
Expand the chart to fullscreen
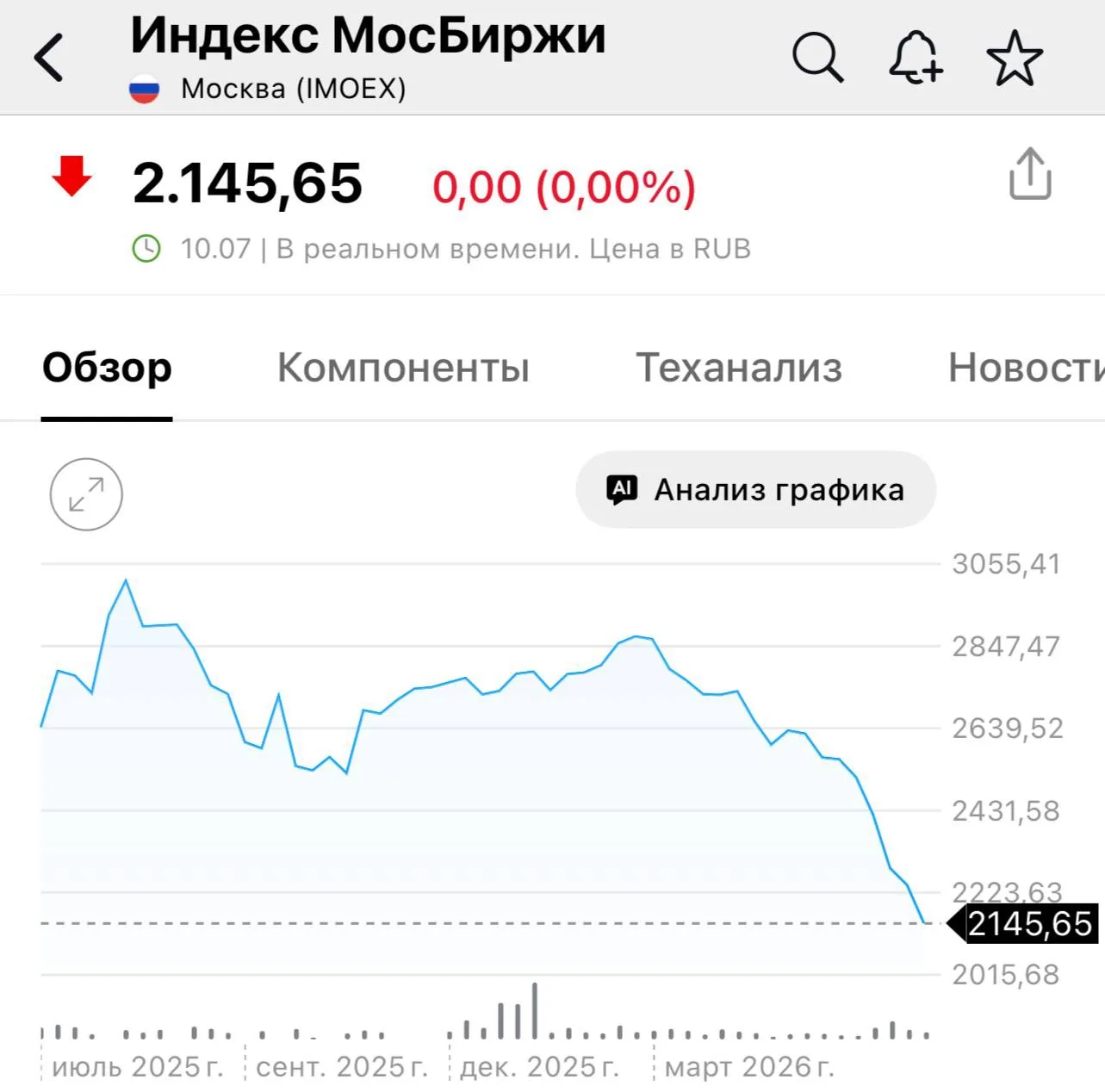point(86,494)
